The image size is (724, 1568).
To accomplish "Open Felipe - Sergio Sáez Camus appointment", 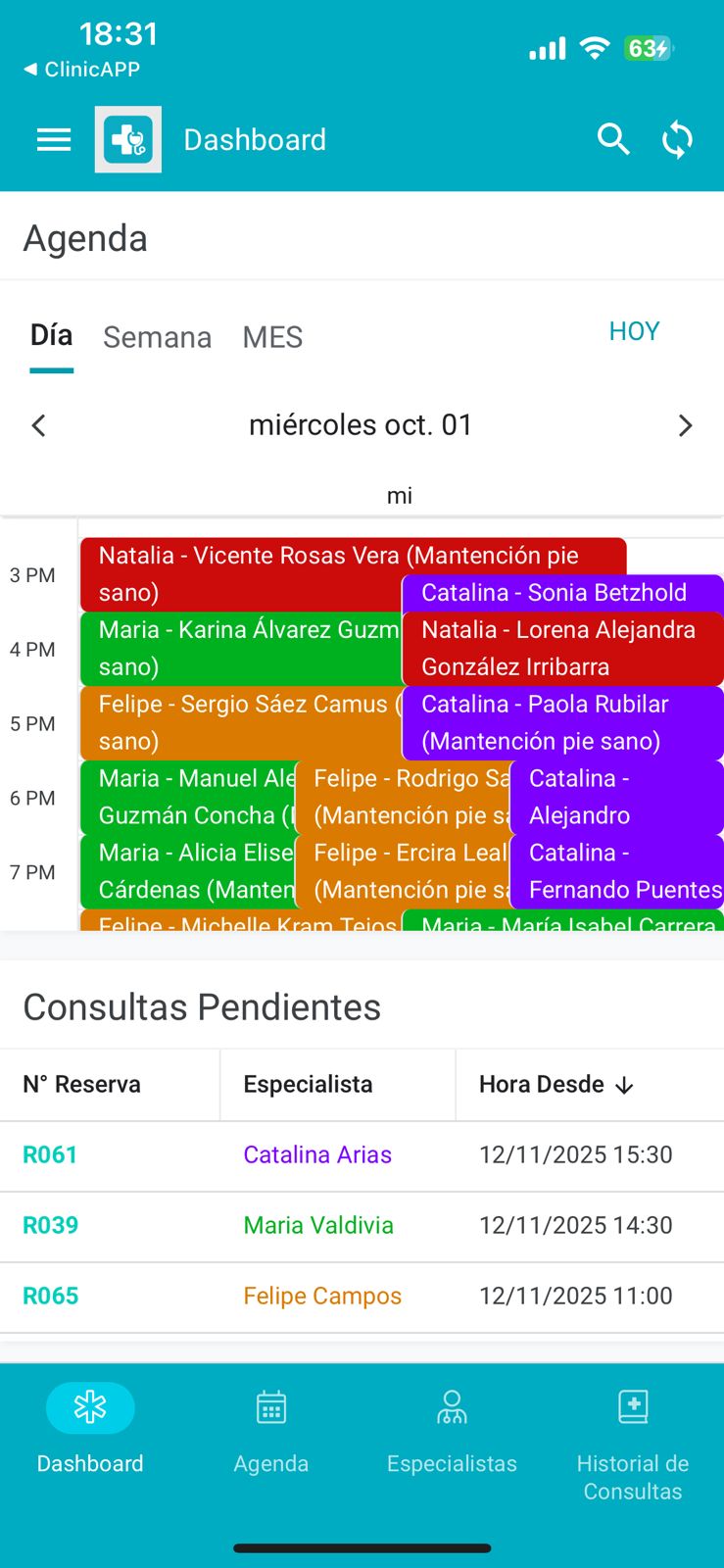I will (240, 722).
